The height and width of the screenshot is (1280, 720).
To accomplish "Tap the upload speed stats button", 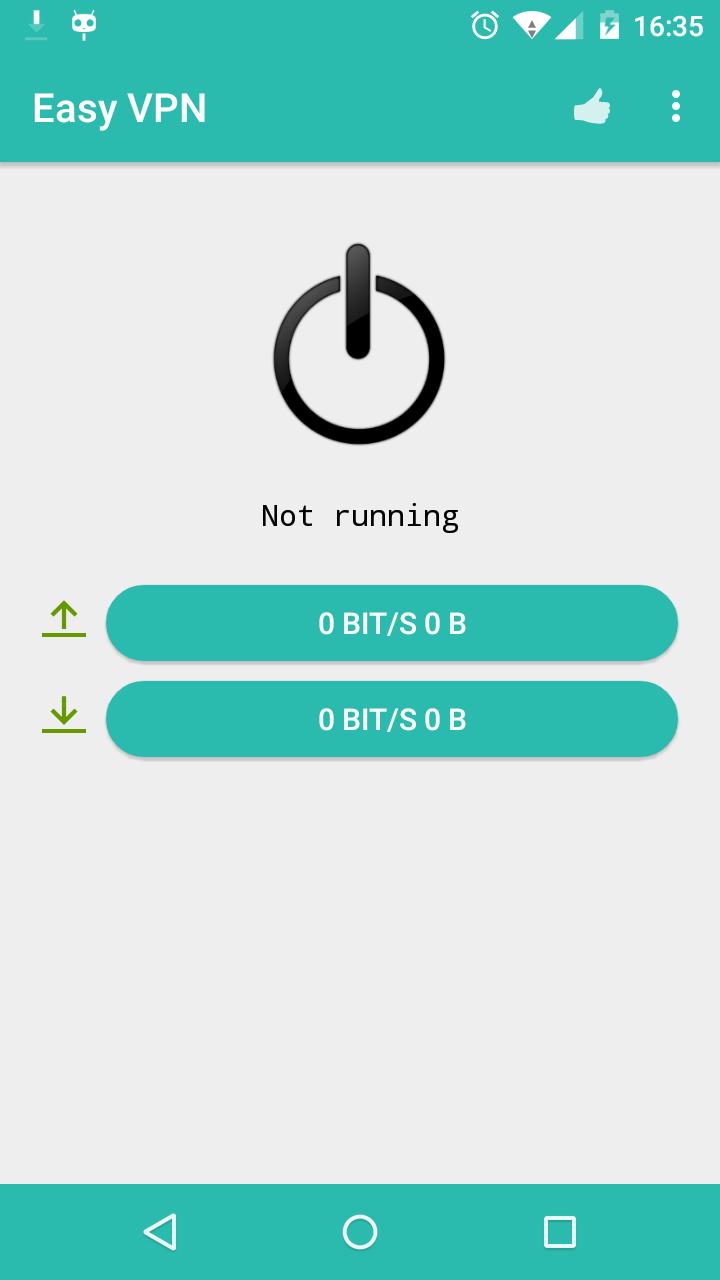I will [392, 624].
